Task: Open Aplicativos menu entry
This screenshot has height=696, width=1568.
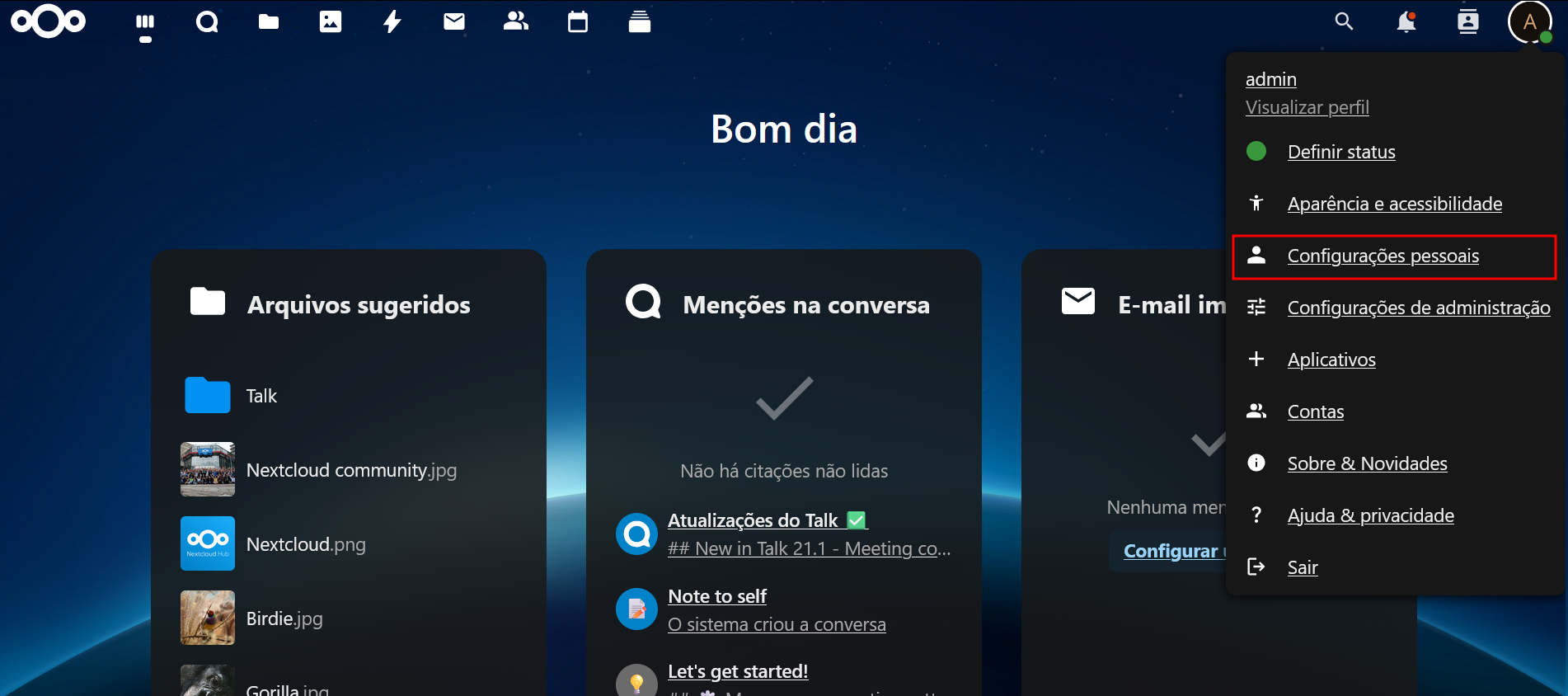Action: (1331, 360)
